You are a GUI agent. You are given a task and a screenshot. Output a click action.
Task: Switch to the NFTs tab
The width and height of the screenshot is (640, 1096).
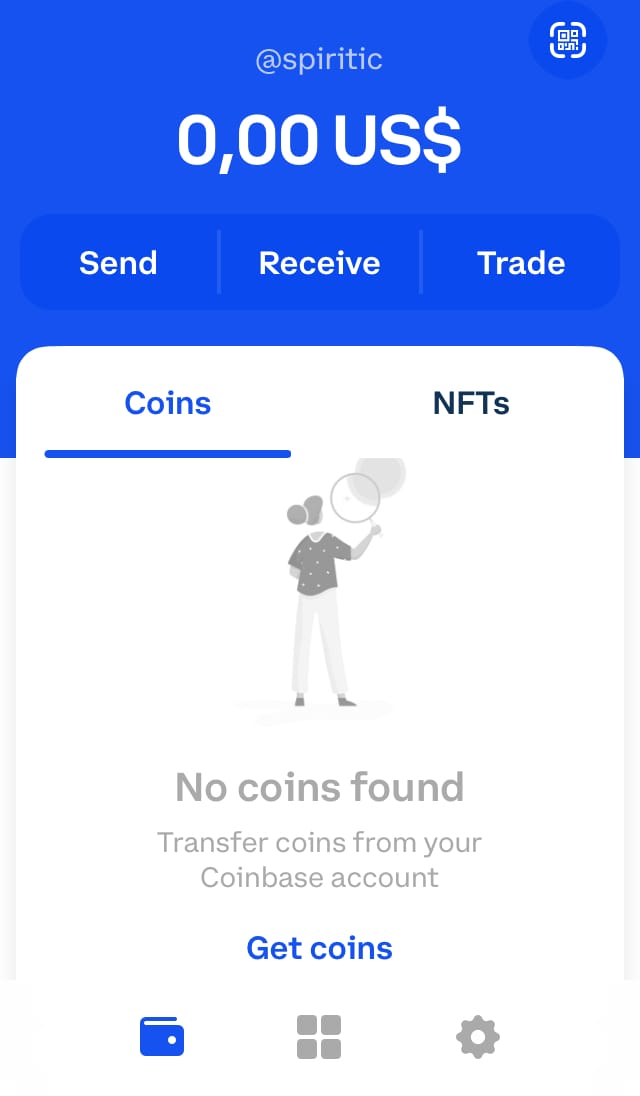click(x=471, y=403)
